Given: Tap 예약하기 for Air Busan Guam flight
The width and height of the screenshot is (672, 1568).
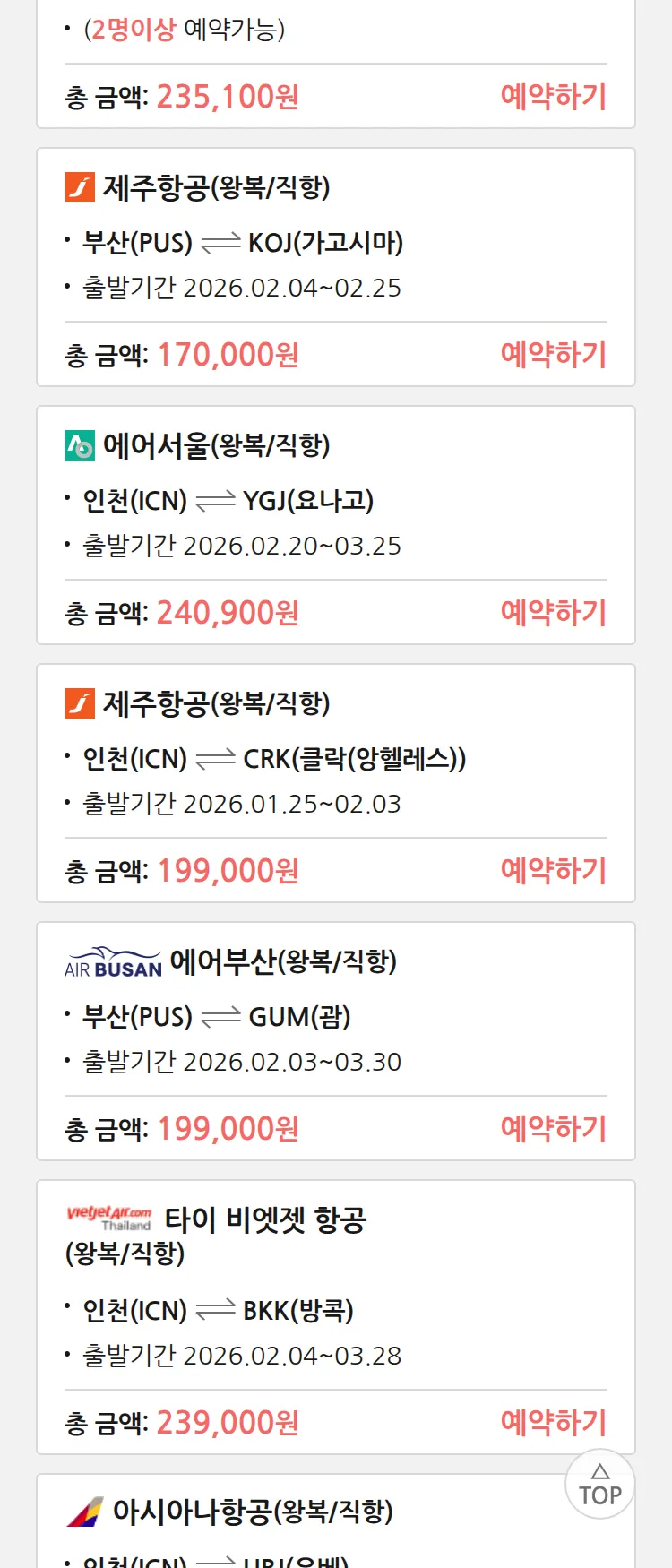Looking at the screenshot, I should (553, 1129).
